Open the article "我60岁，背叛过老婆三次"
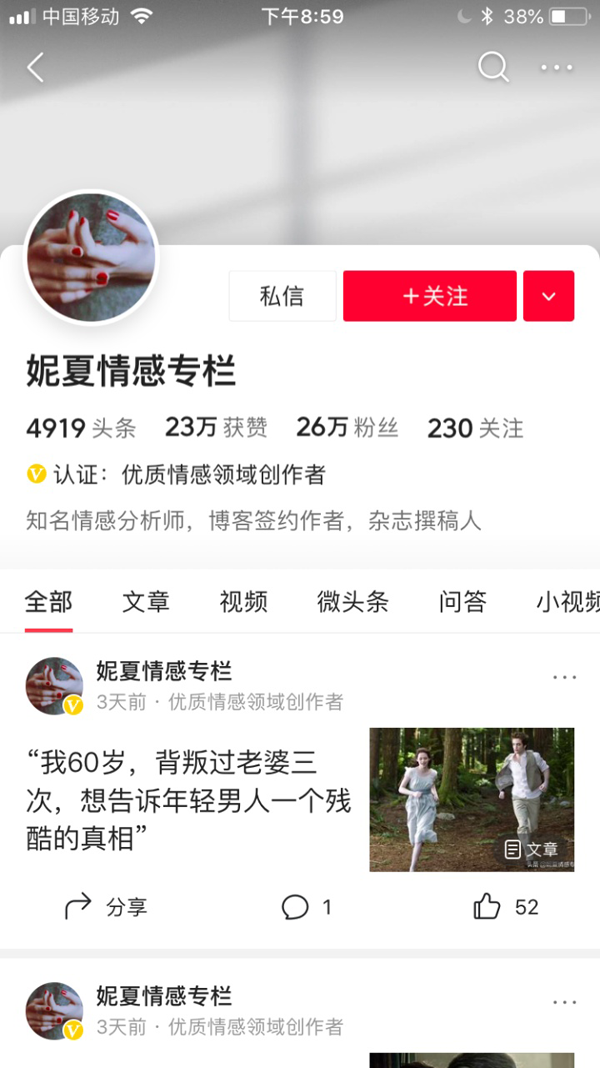 tap(188, 800)
